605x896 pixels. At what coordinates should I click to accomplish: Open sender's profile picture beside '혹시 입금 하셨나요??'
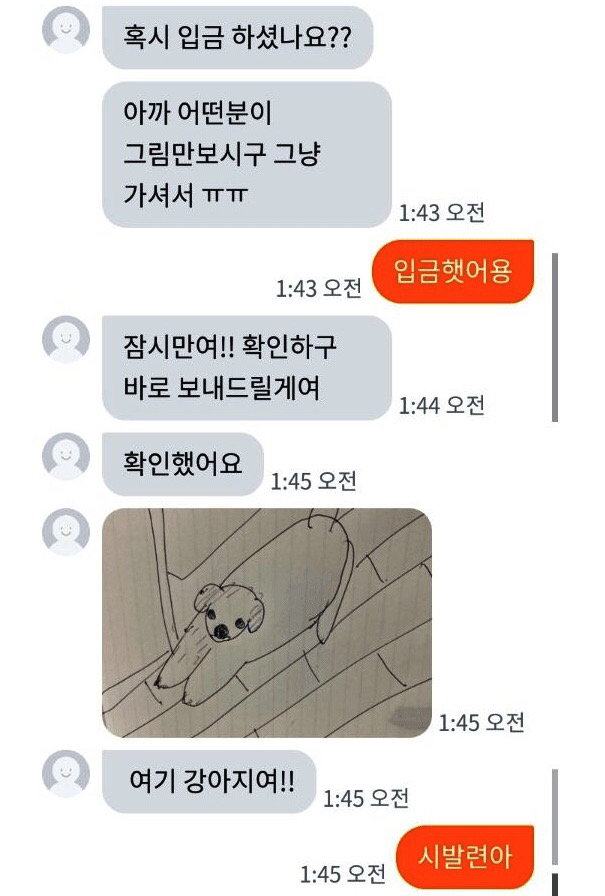66,31
